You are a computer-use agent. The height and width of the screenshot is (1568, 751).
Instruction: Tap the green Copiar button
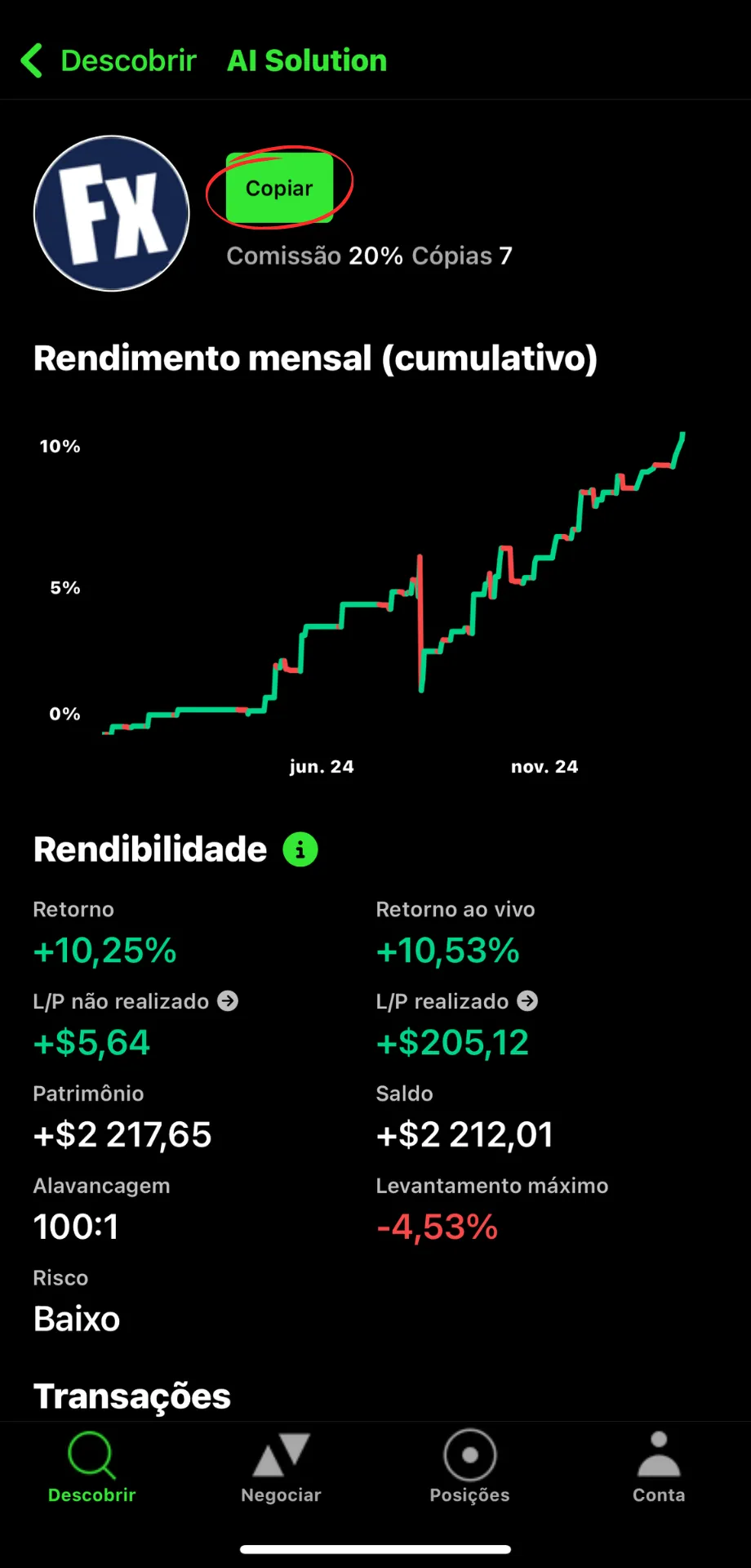[x=279, y=188]
